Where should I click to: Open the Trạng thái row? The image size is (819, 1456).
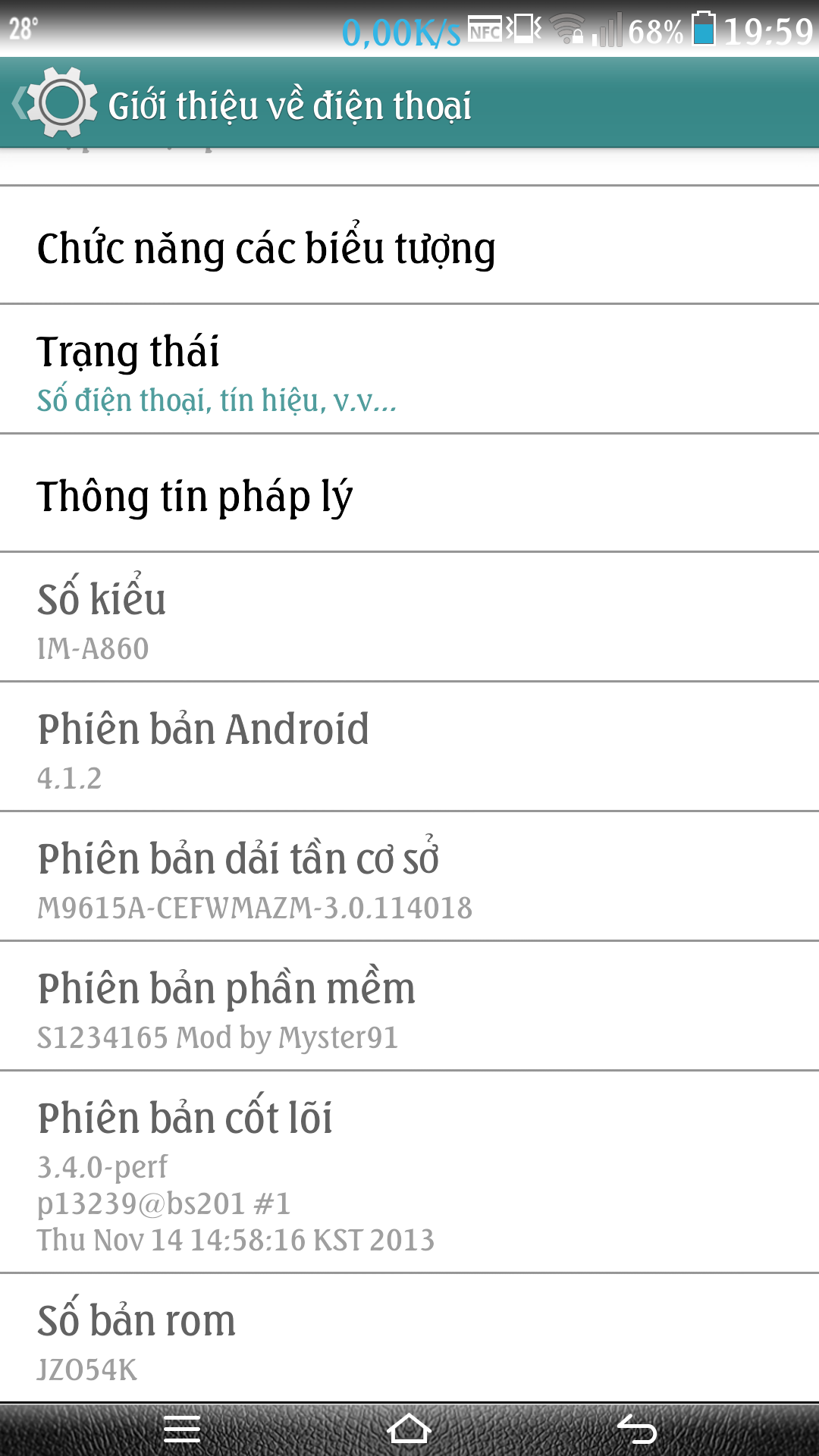409,369
